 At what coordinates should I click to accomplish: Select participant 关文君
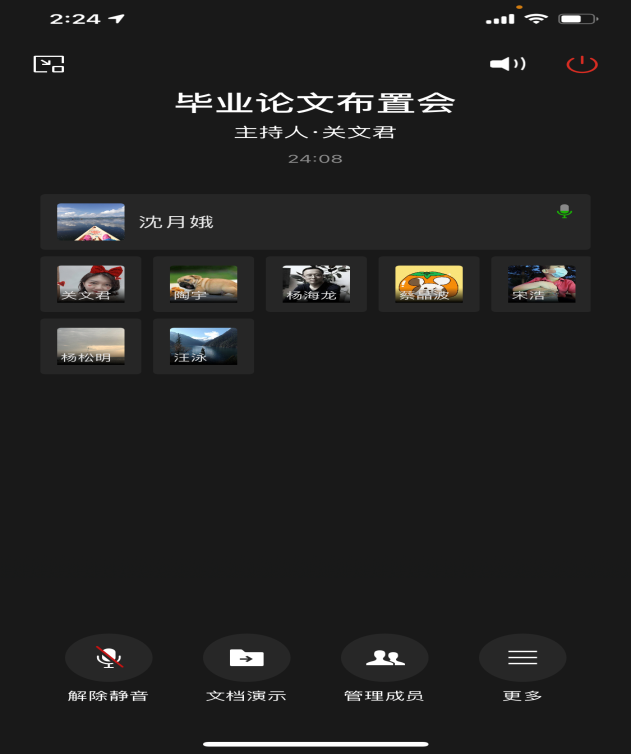pyautogui.click(x=90, y=284)
